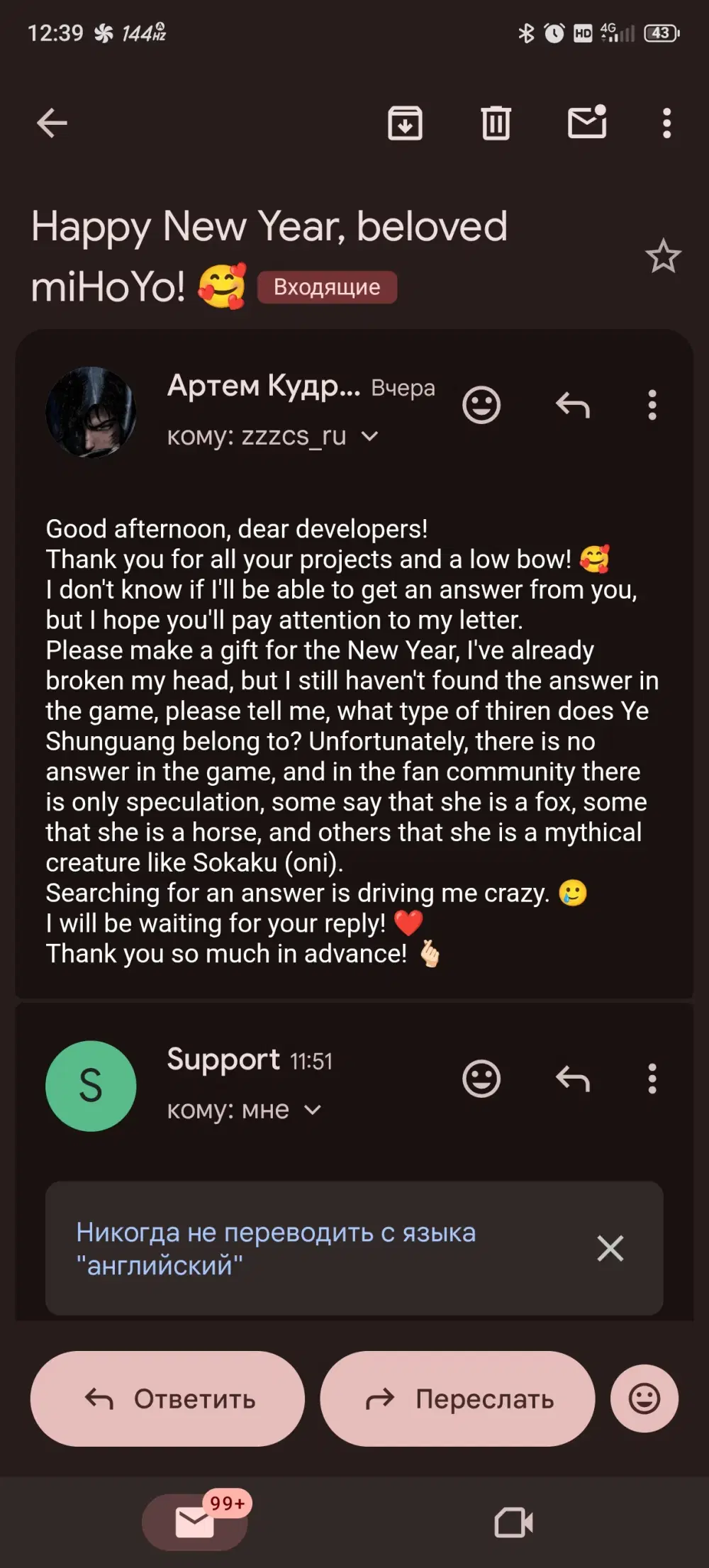Open Артем Кудр's sender avatar

tap(91, 411)
